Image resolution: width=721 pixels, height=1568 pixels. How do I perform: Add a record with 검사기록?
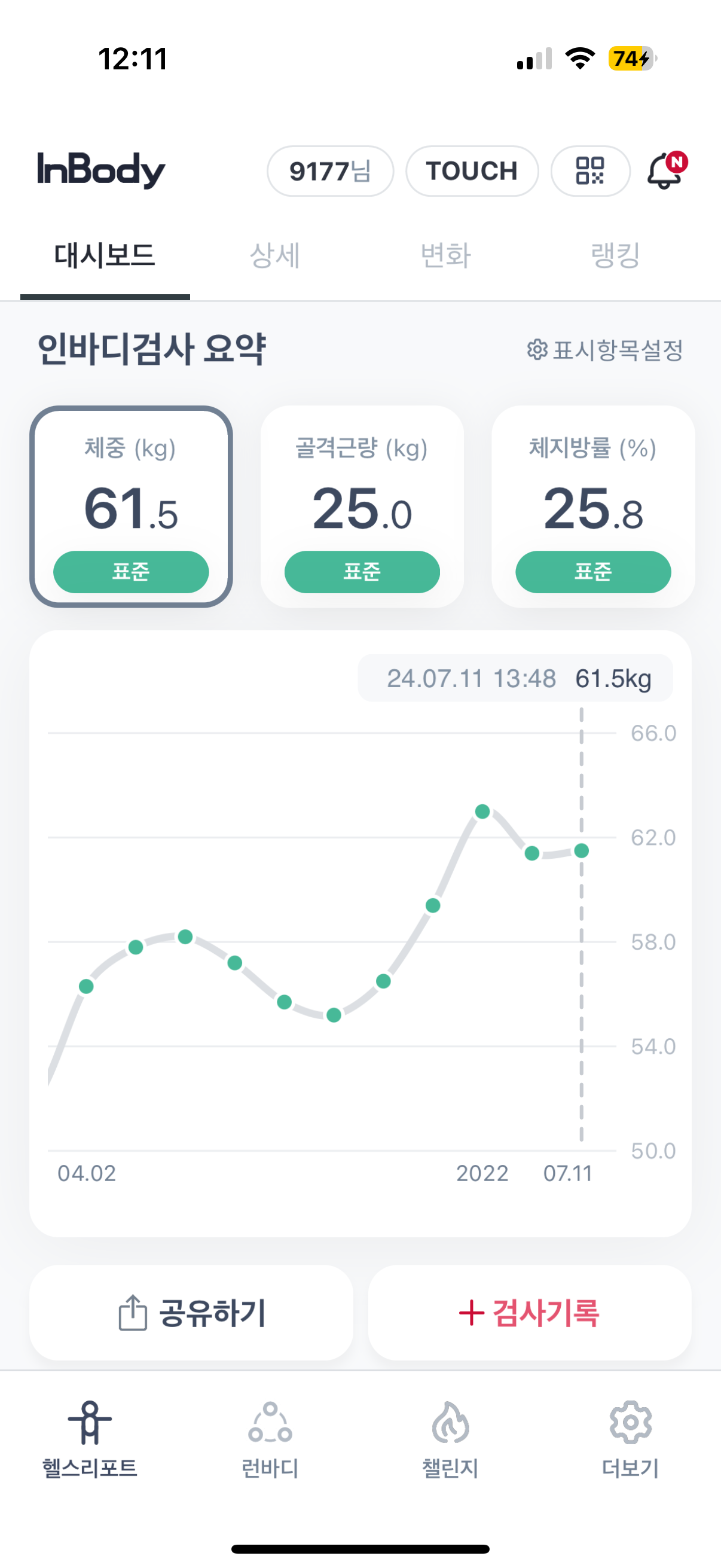point(529,1313)
